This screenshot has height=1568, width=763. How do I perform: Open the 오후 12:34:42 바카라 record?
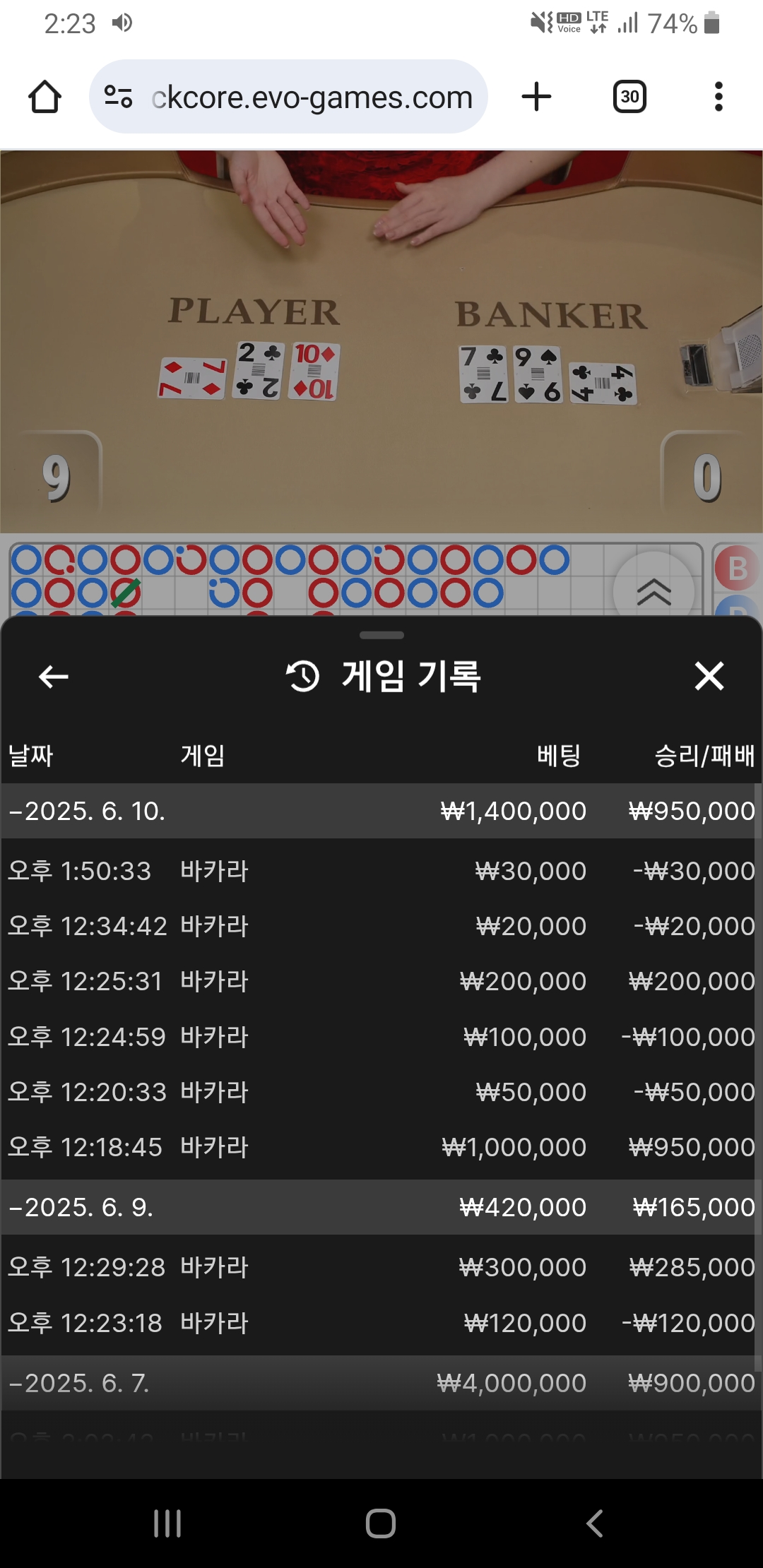pyautogui.click(x=381, y=926)
